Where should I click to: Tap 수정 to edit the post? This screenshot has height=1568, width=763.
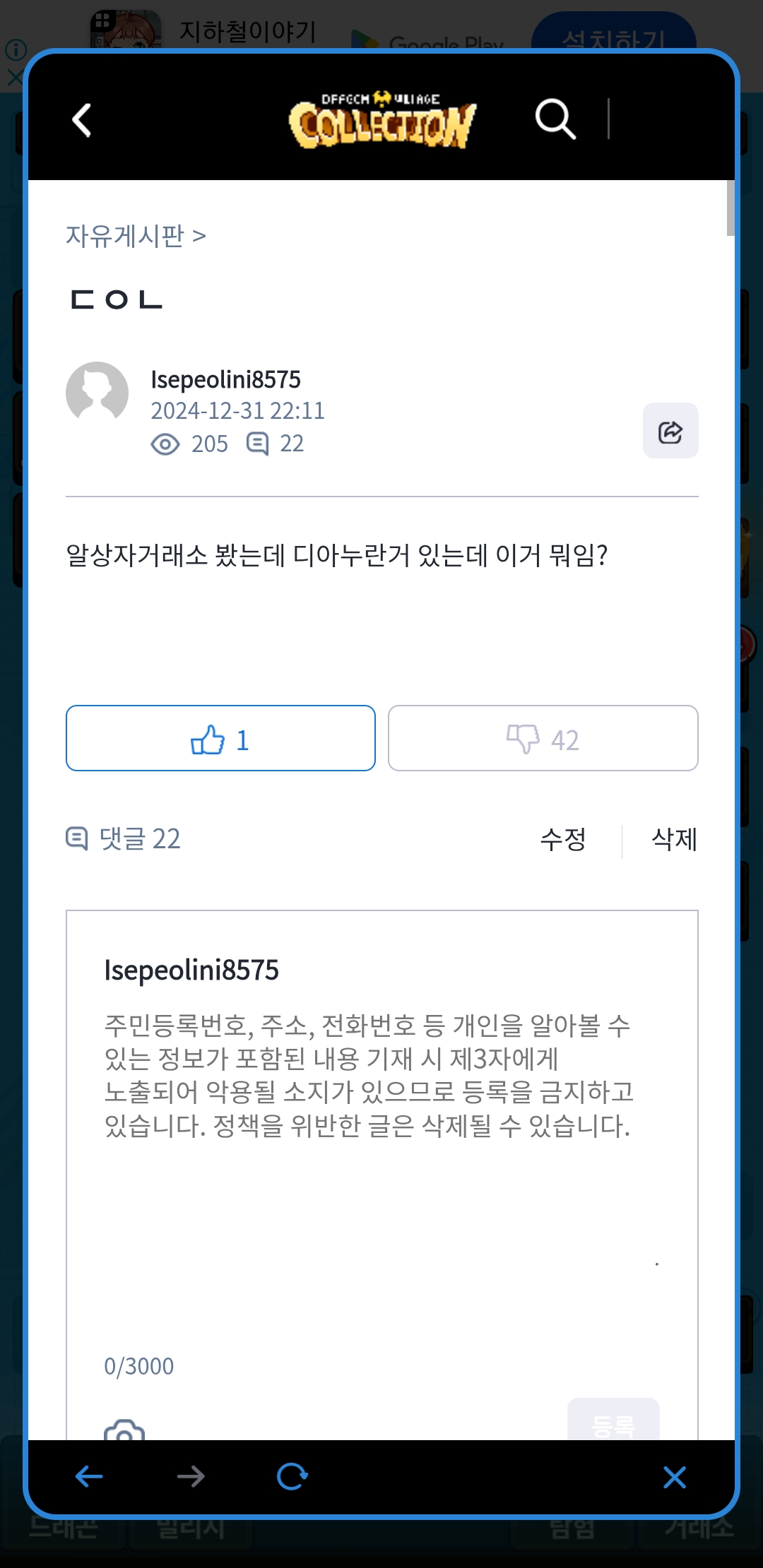tap(563, 840)
